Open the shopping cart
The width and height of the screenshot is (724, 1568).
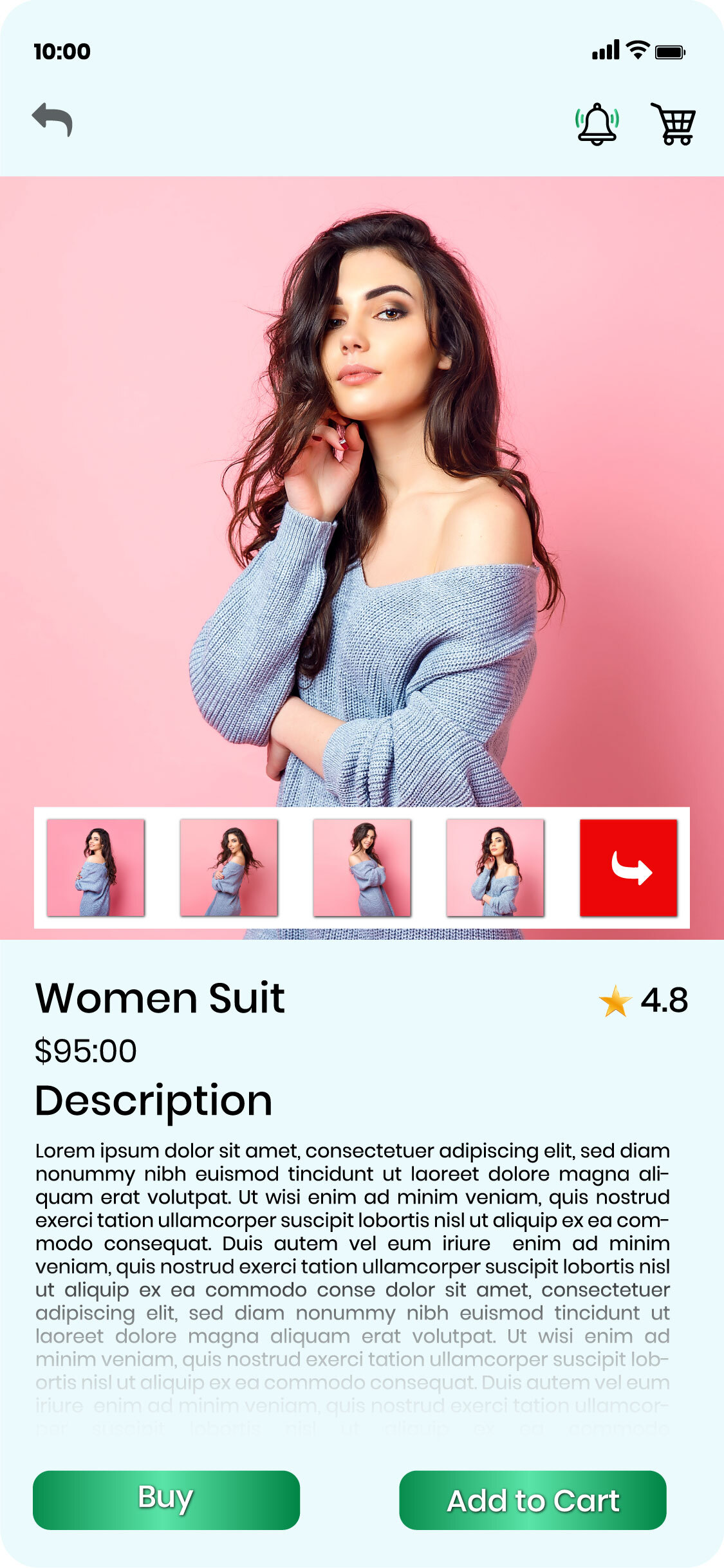pos(674,124)
